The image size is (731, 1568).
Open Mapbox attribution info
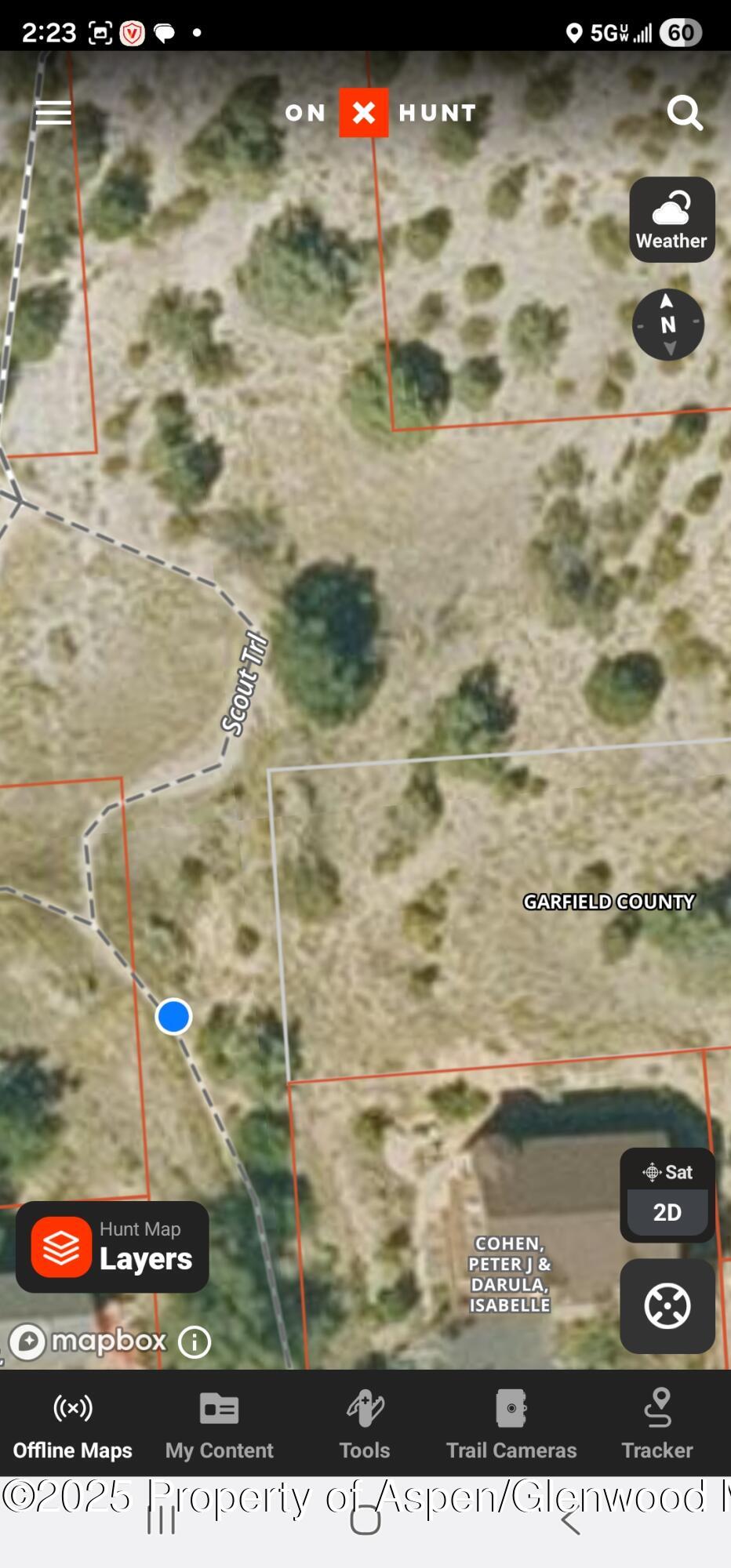tap(195, 1341)
